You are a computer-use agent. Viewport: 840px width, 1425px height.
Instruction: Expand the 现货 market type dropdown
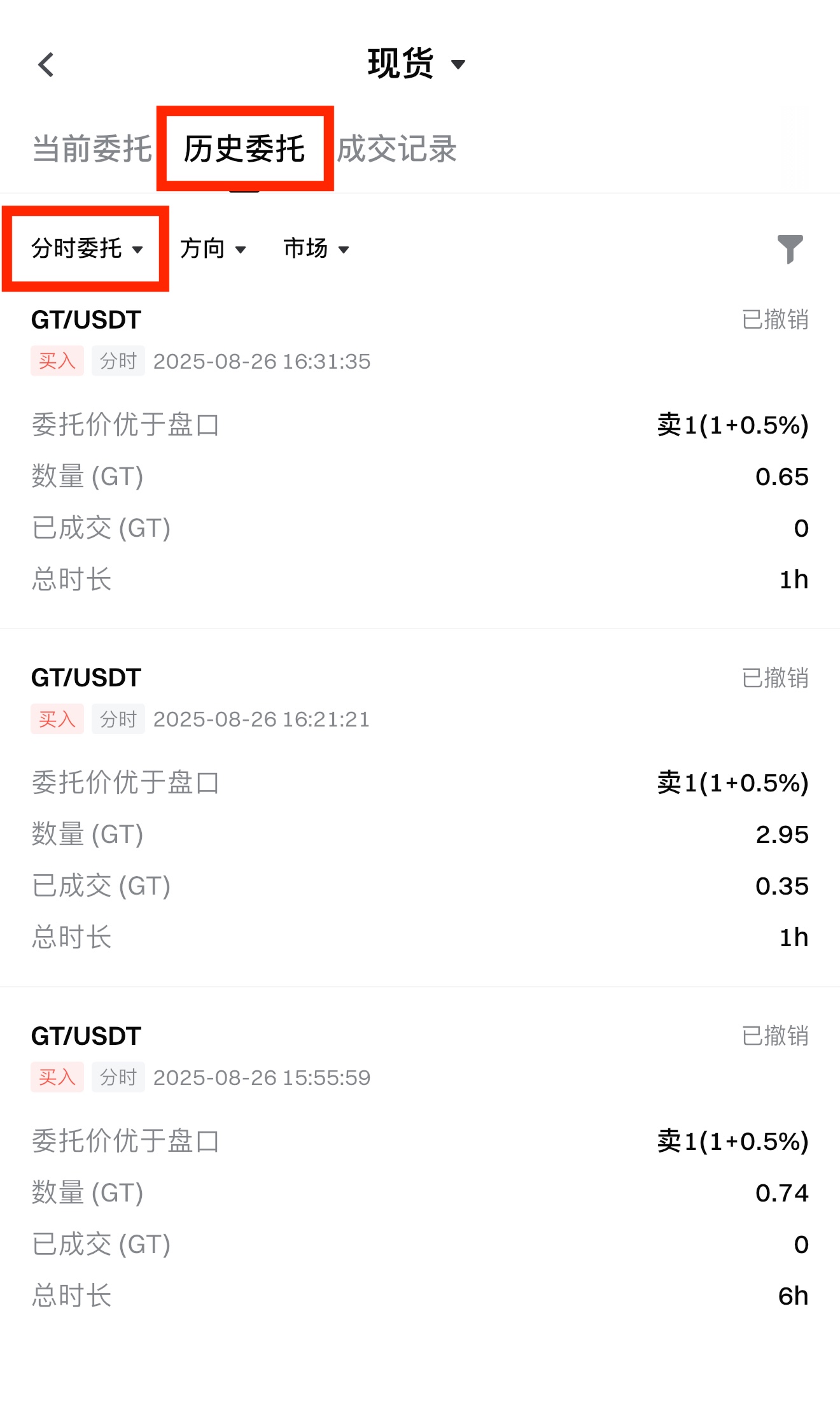coord(416,64)
